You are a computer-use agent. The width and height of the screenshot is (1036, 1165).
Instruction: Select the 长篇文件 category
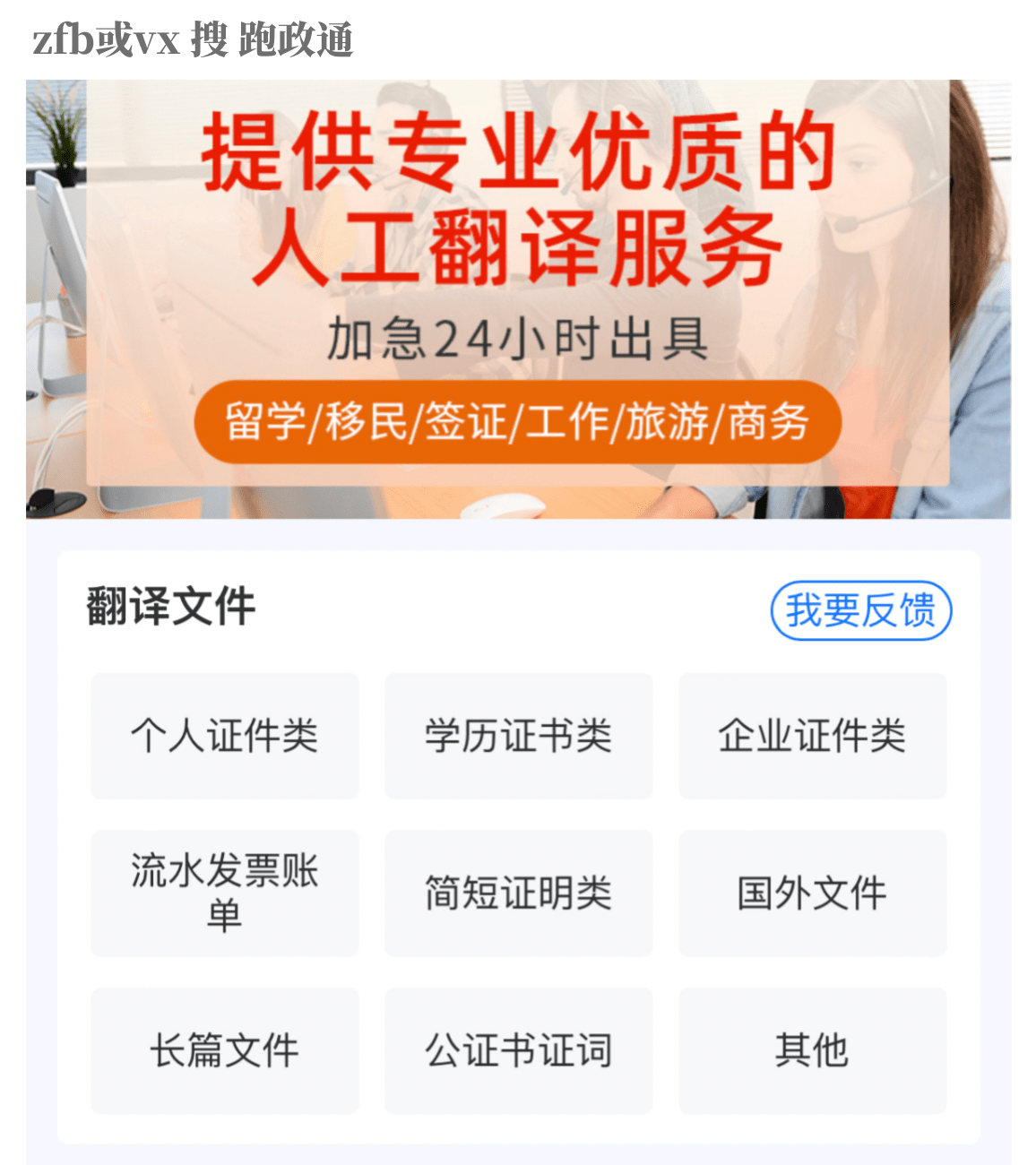coord(224,1050)
